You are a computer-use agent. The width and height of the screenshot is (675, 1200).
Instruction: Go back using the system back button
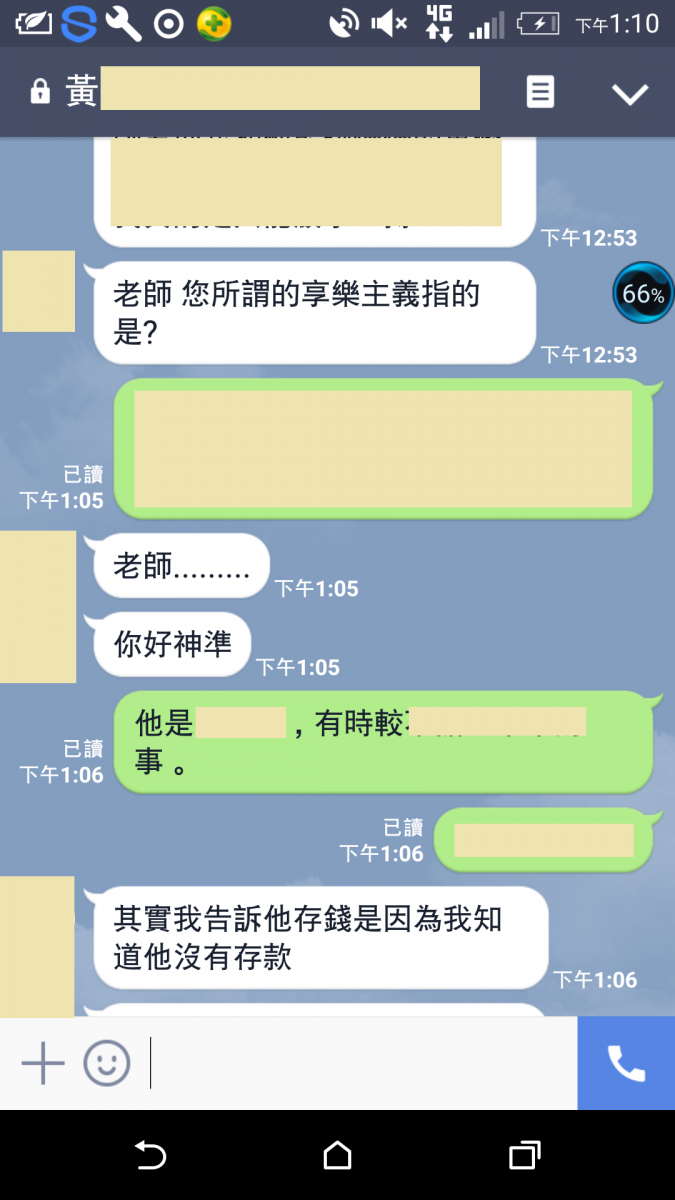coord(150,1155)
